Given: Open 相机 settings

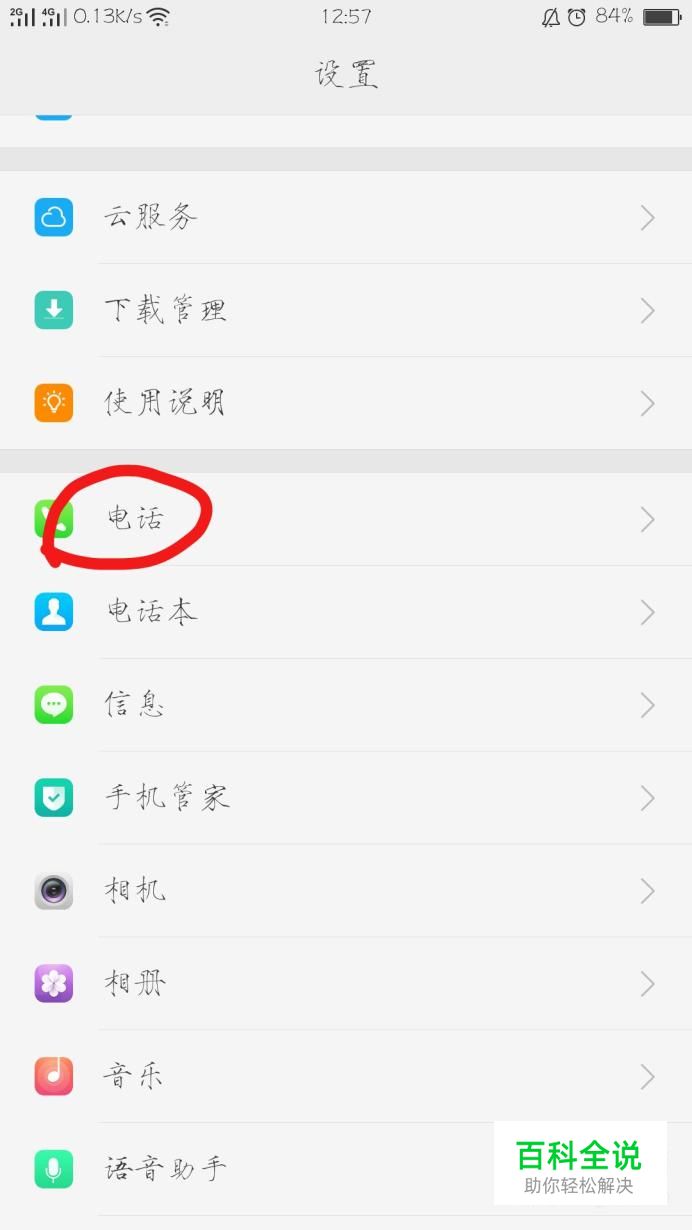Looking at the screenshot, I should (345, 891).
